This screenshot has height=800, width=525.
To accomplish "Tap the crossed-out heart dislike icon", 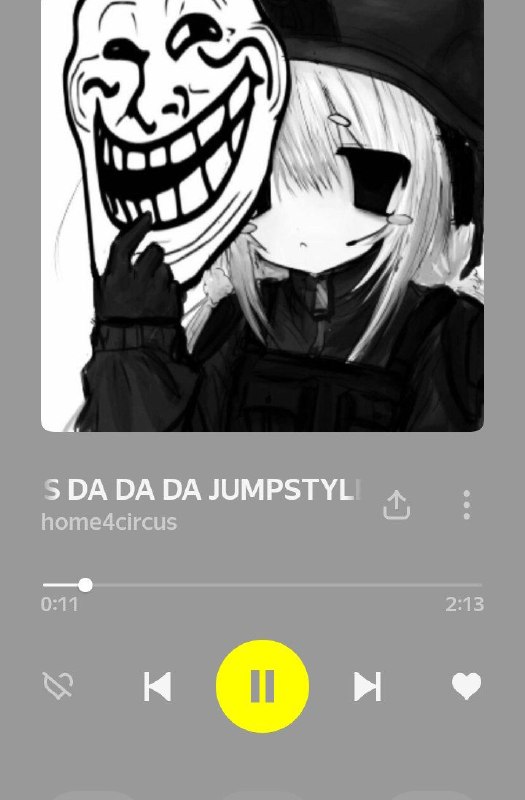I will 58,685.
